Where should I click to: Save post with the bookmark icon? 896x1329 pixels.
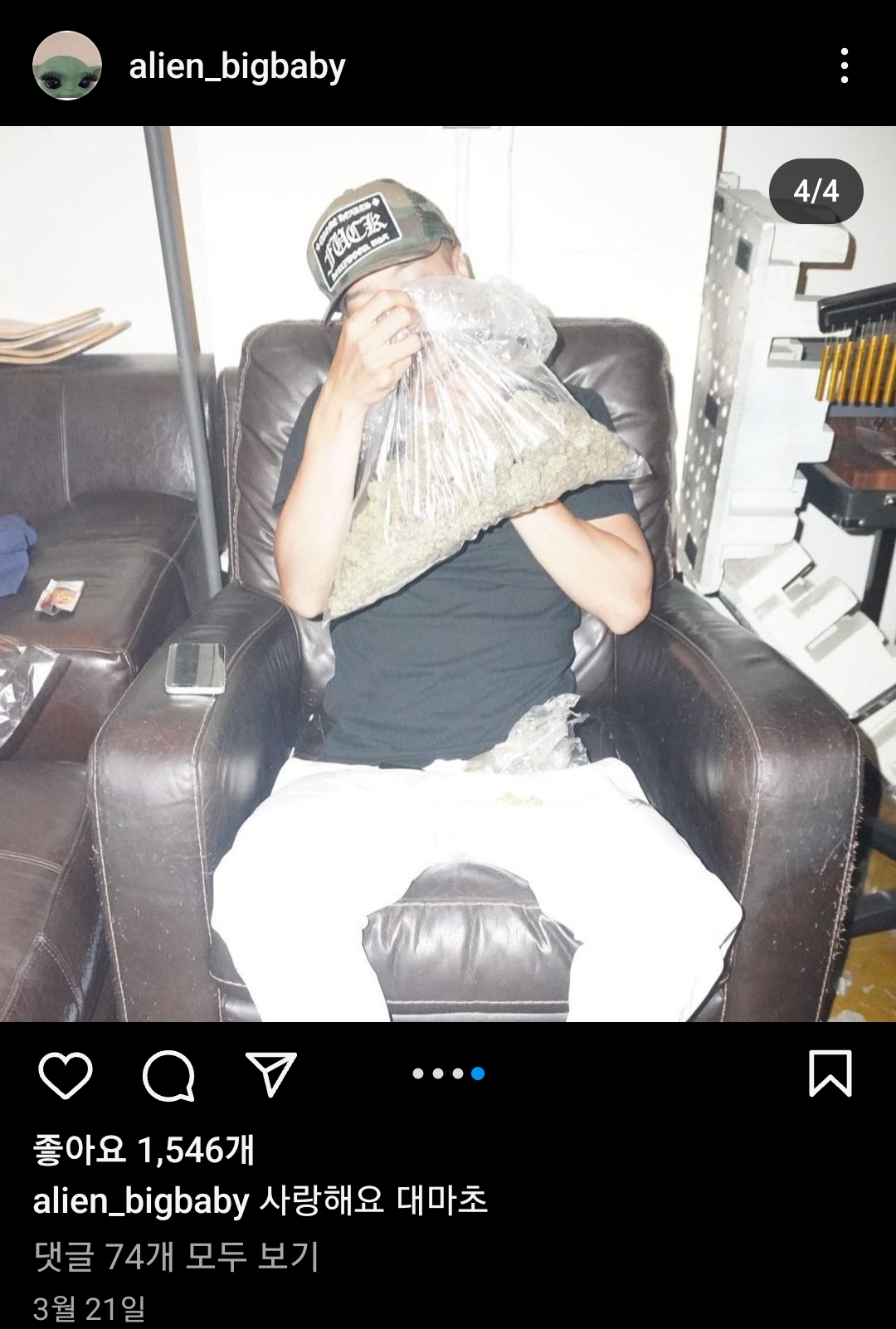coord(830,1073)
